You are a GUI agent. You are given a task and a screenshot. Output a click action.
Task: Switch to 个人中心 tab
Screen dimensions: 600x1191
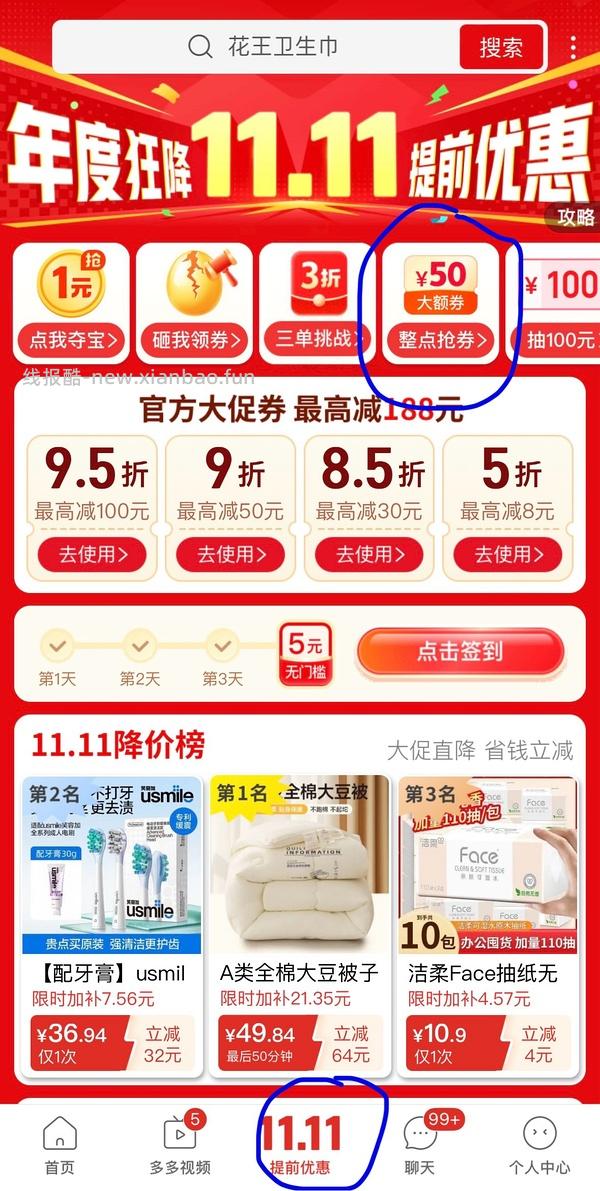click(x=540, y=1145)
